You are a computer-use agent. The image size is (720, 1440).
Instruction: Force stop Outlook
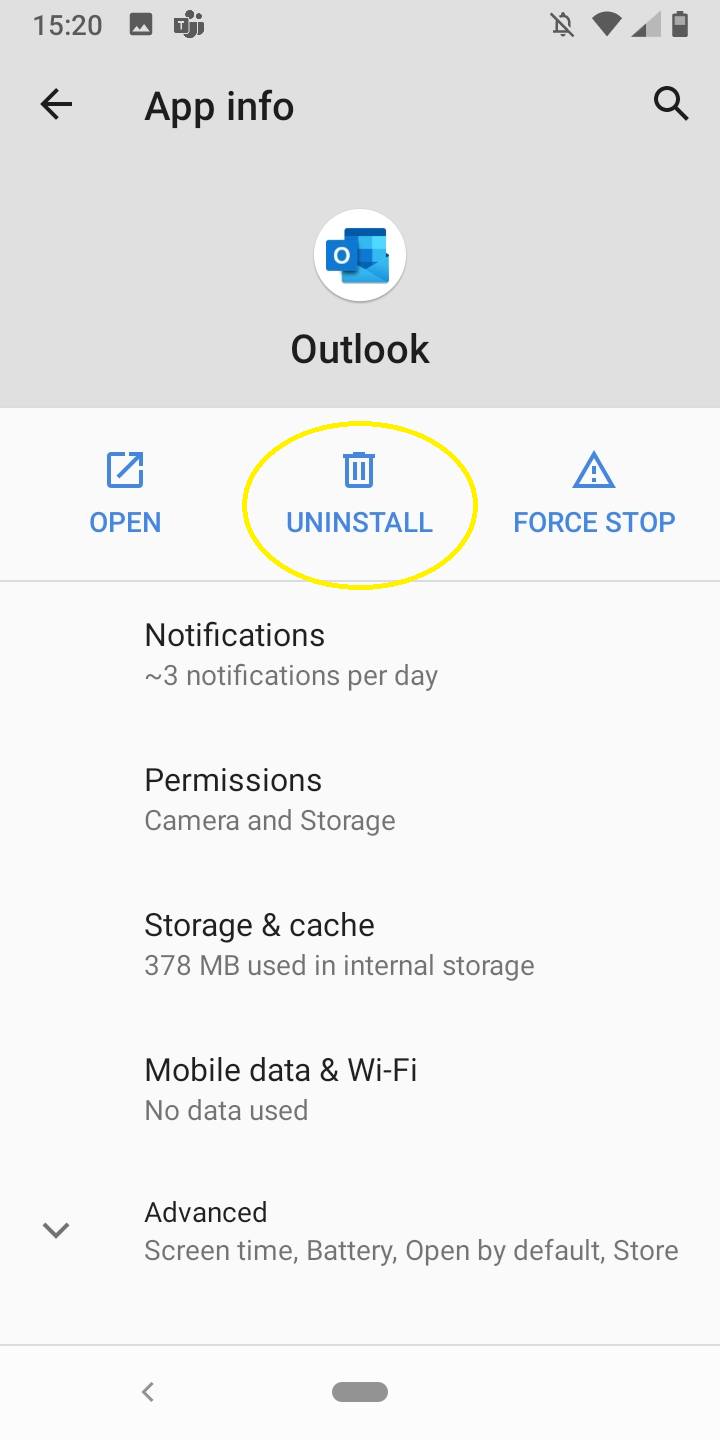(x=594, y=494)
